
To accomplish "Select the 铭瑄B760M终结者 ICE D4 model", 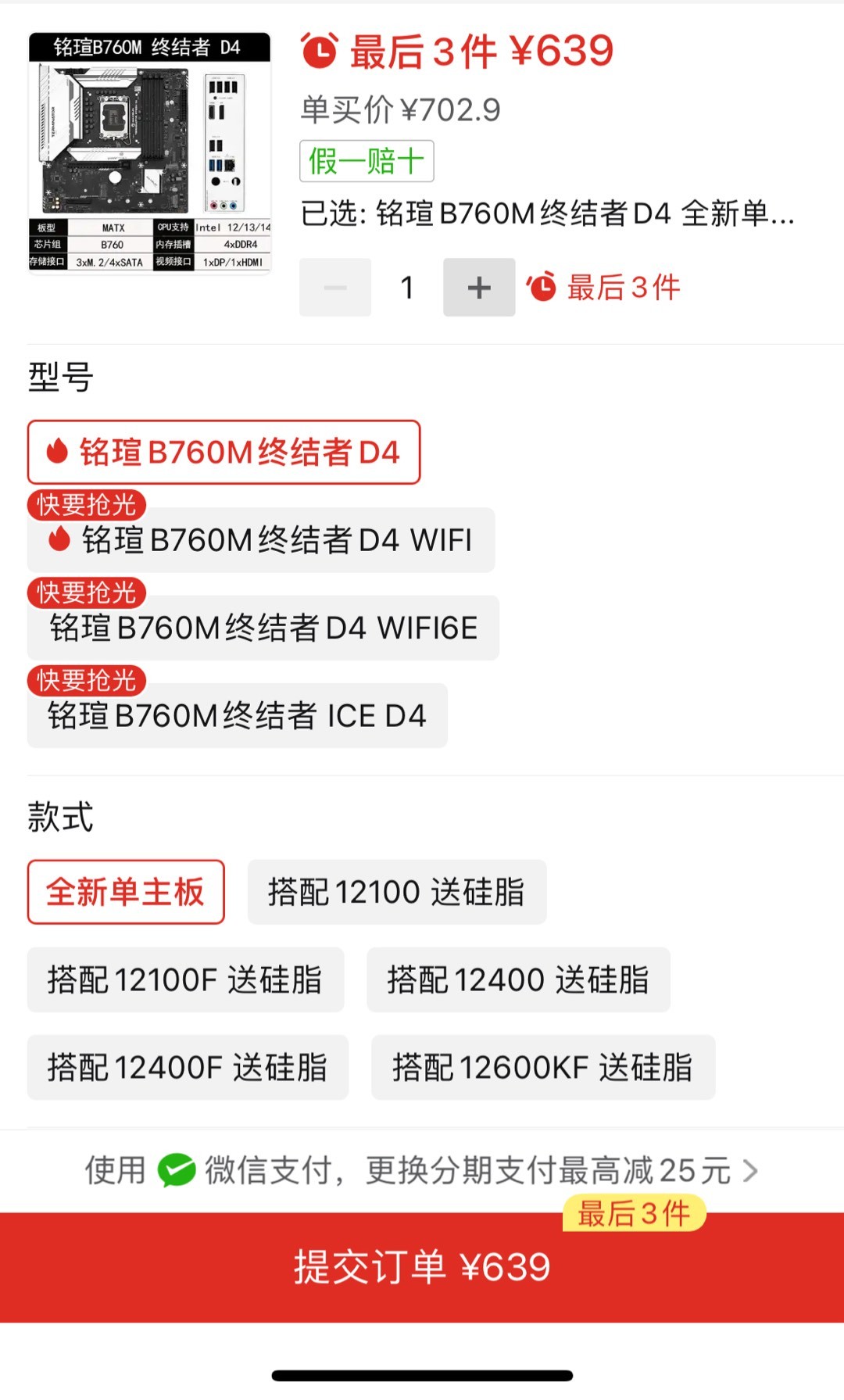I will [x=237, y=715].
